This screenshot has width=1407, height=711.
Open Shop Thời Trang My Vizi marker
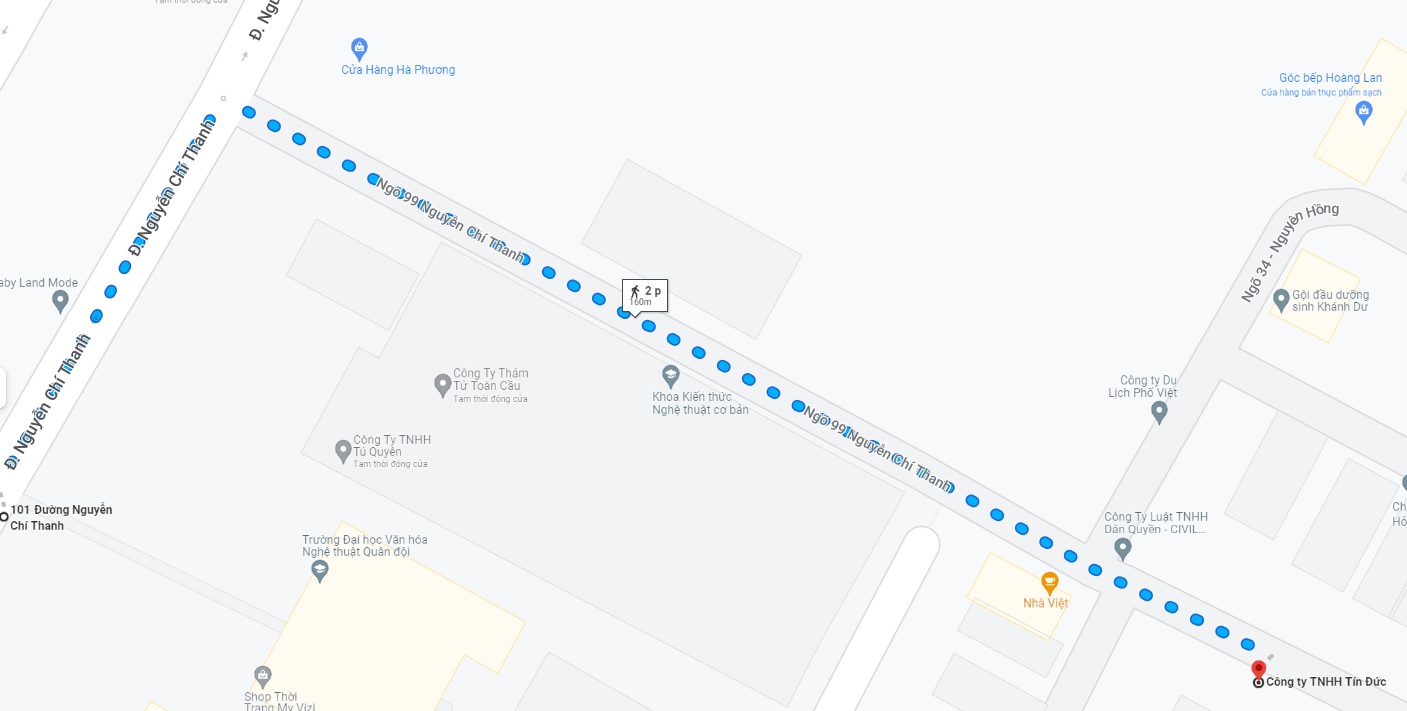pyautogui.click(x=263, y=676)
